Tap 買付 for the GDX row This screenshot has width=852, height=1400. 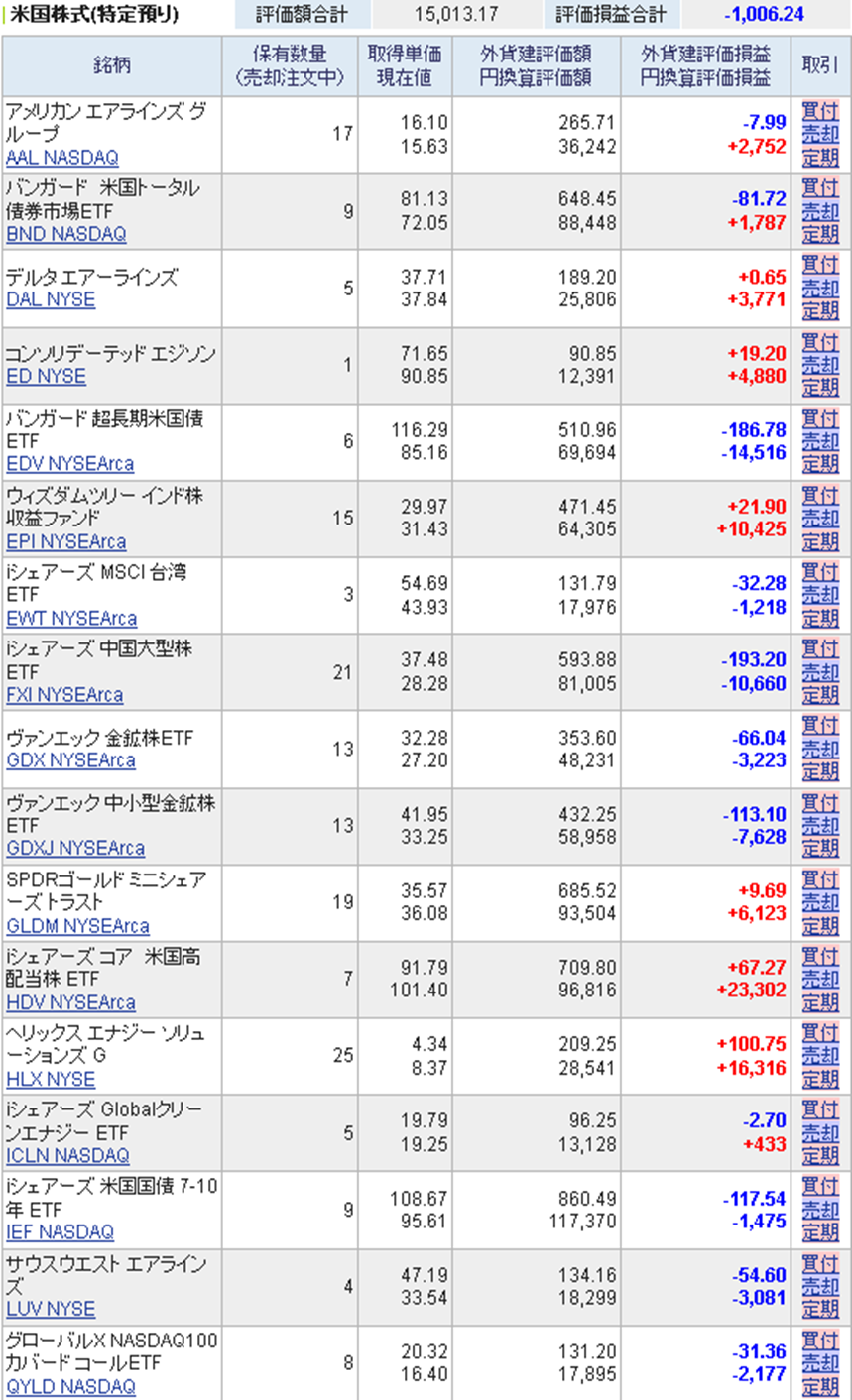click(x=819, y=725)
